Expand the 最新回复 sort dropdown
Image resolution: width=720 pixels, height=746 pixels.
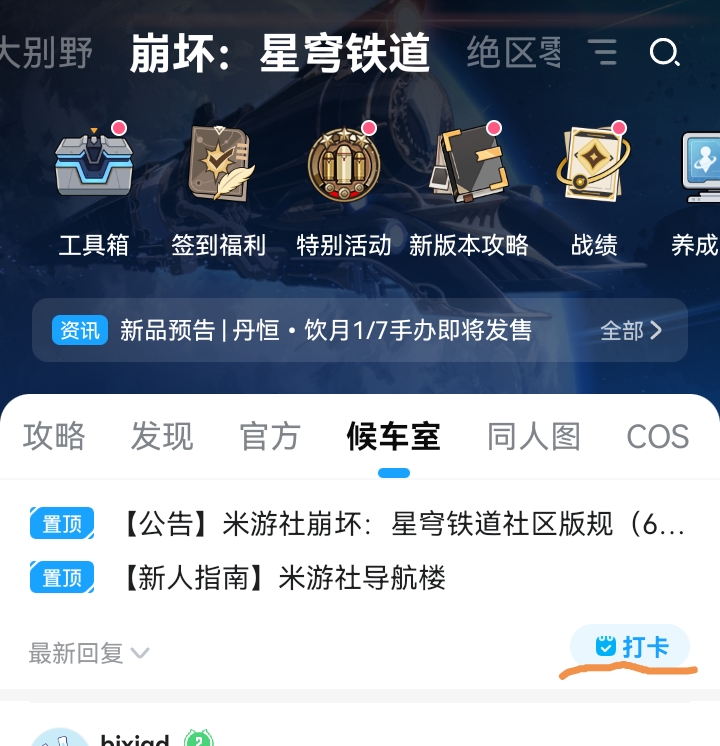point(89,653)
